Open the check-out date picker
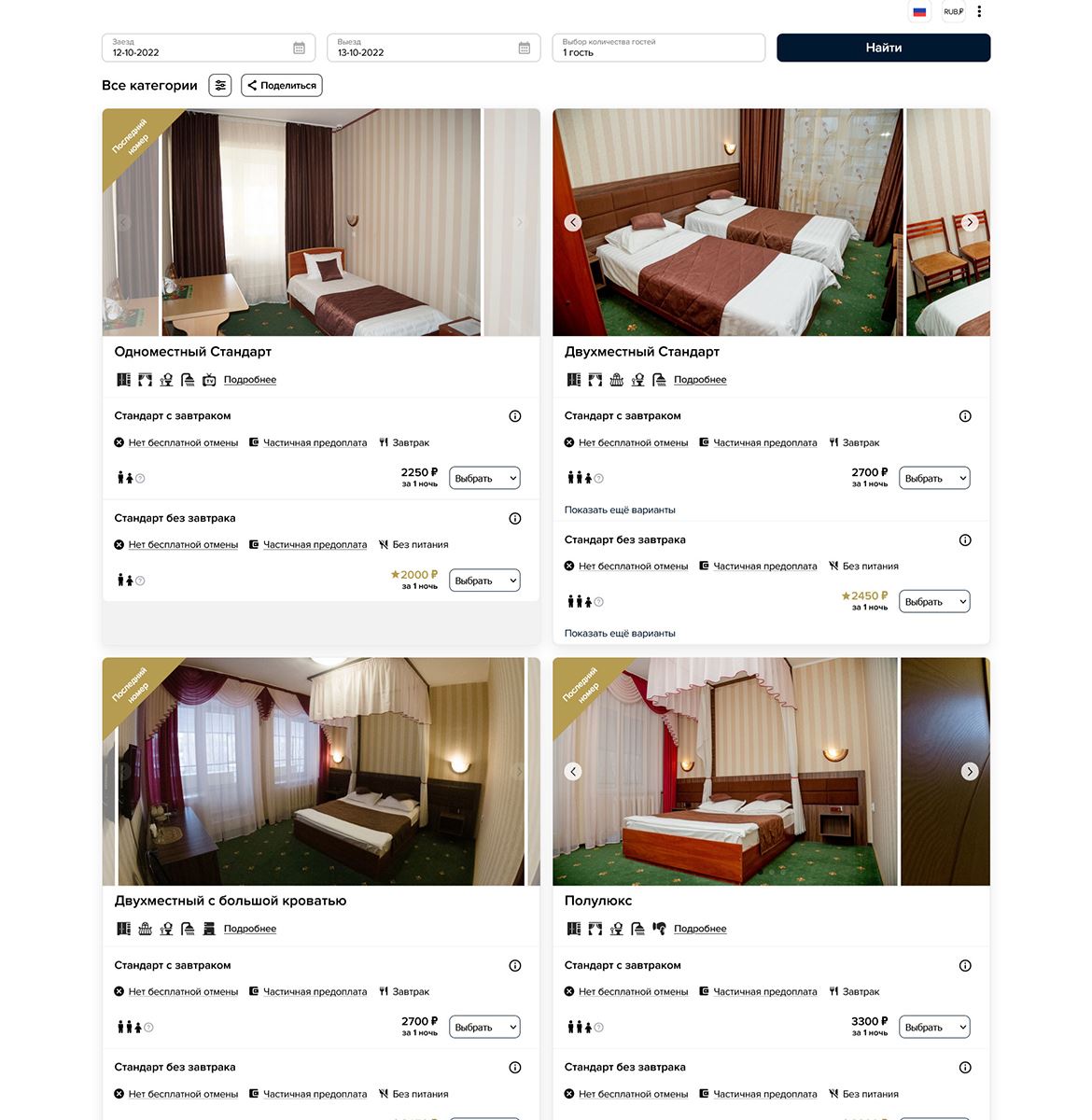The height and width of the screenshot is (1120, 1092). pos(433,48)
